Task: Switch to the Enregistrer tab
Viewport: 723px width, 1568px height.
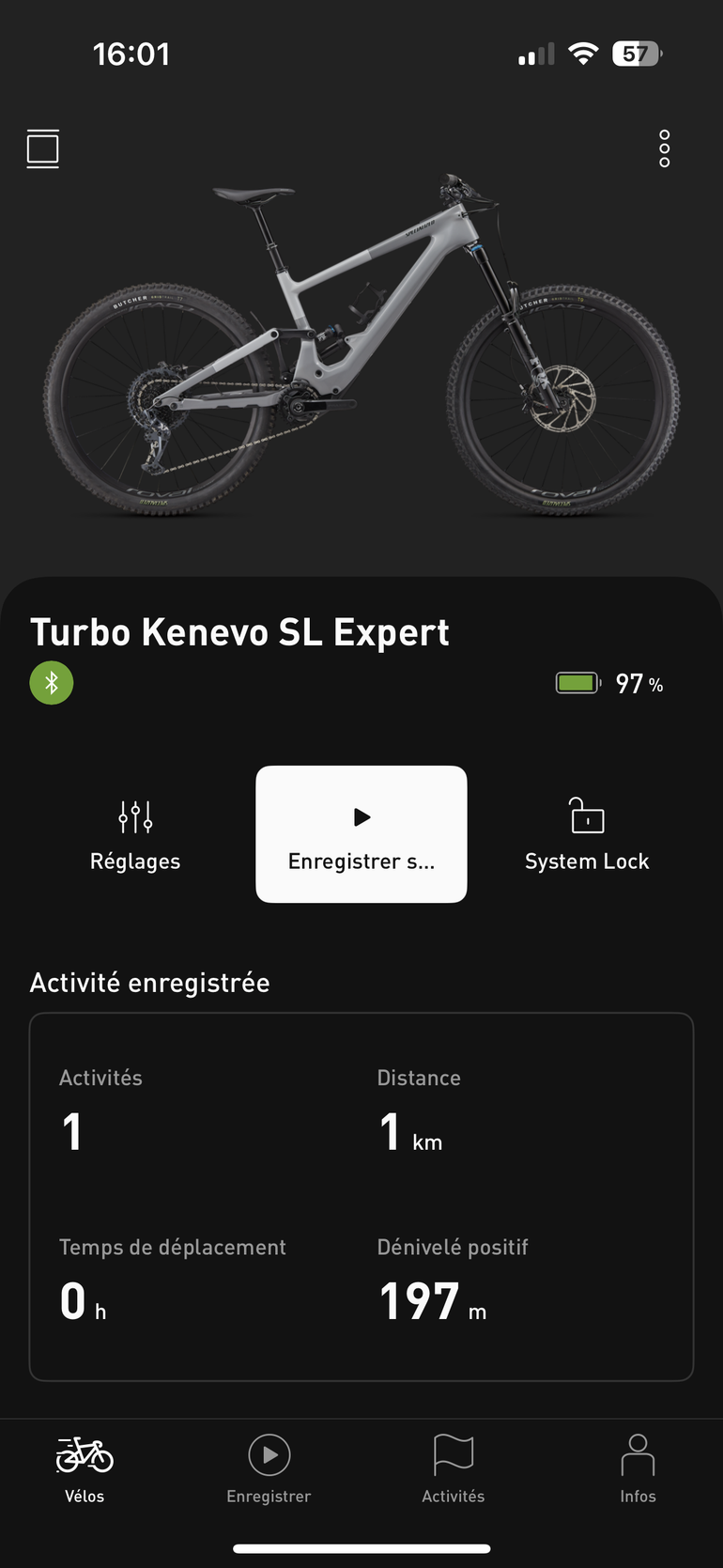Action: [x=269, y=1469]
